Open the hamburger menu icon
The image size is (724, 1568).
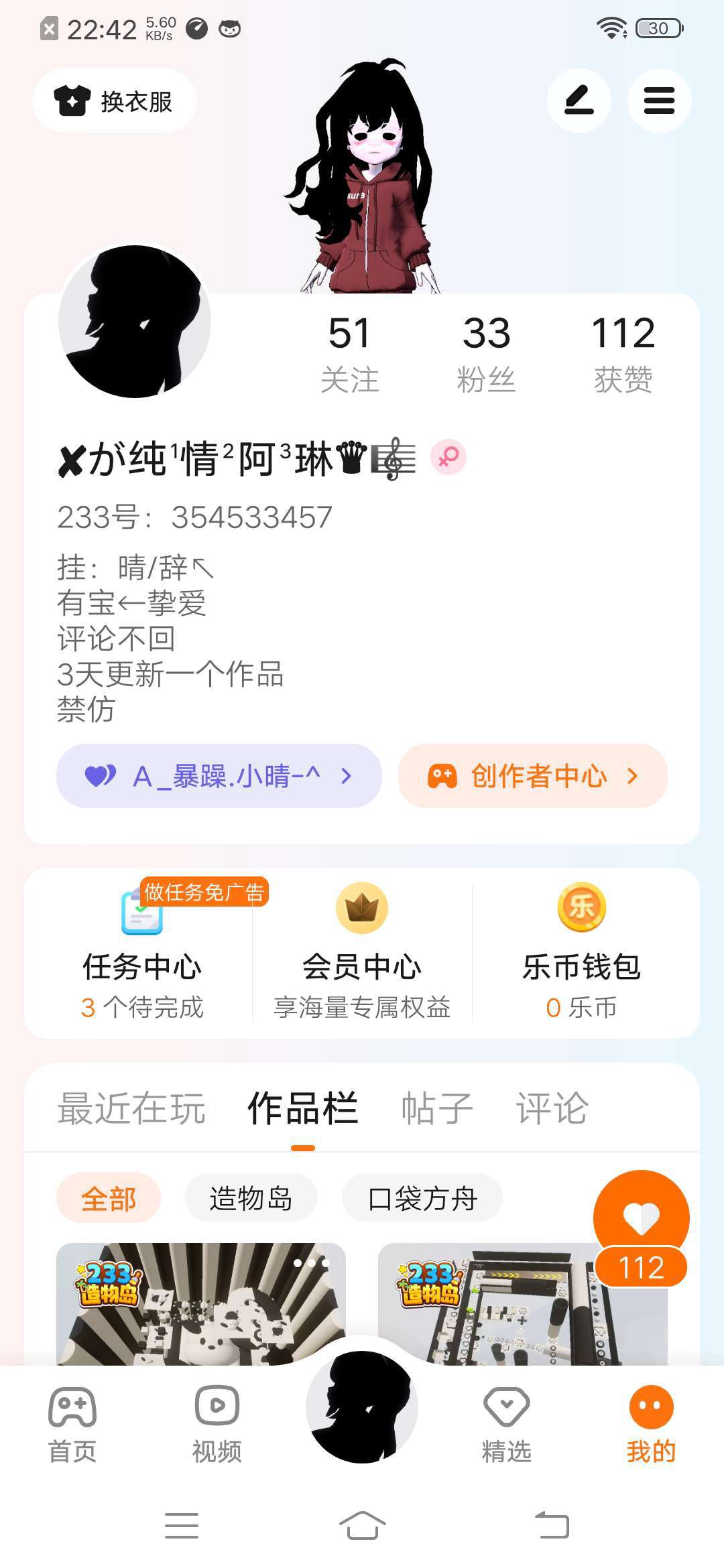(659, 101)
